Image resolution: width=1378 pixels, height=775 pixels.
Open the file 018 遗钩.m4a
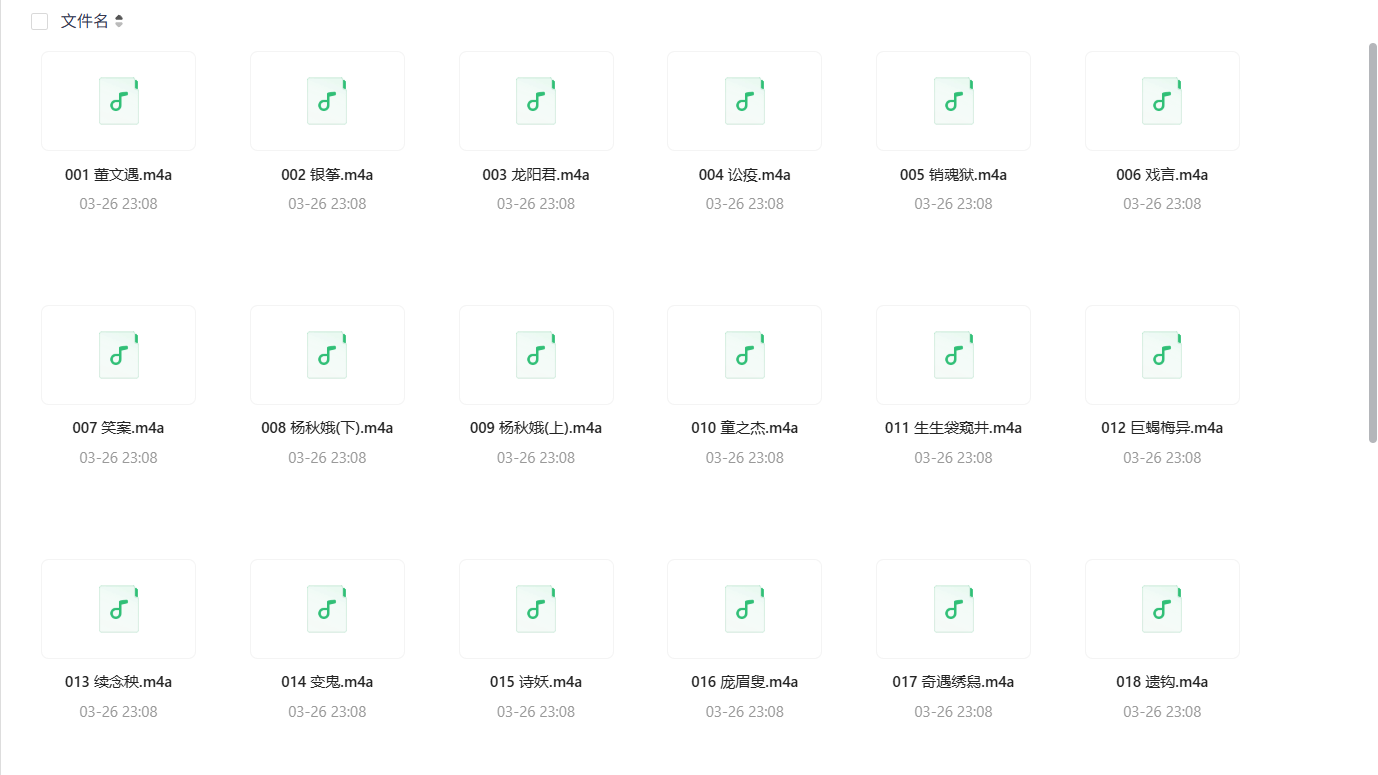pos(1162,609)
